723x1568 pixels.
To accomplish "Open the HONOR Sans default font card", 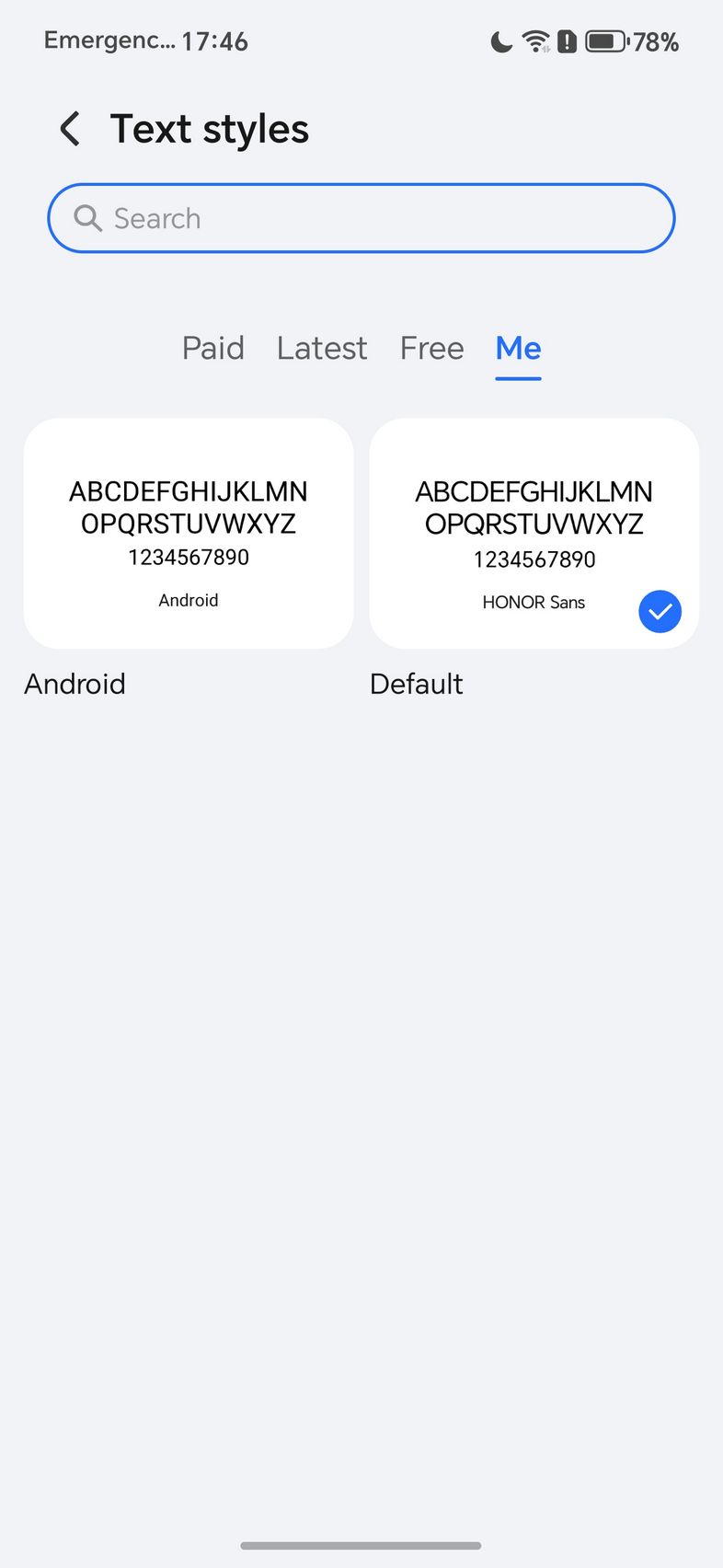I will tap(534, 534).
